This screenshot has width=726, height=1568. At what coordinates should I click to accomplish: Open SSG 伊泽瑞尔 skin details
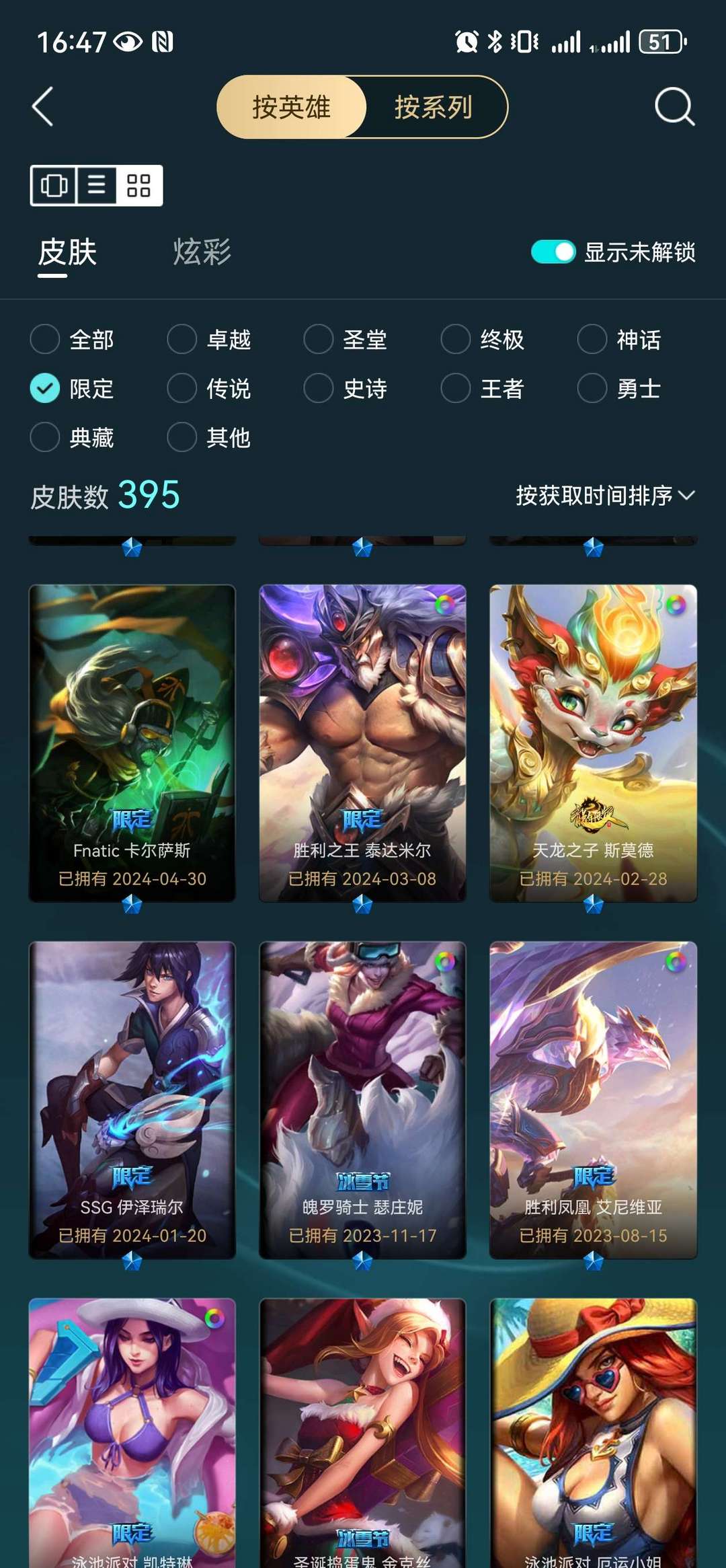[132, 1100]
